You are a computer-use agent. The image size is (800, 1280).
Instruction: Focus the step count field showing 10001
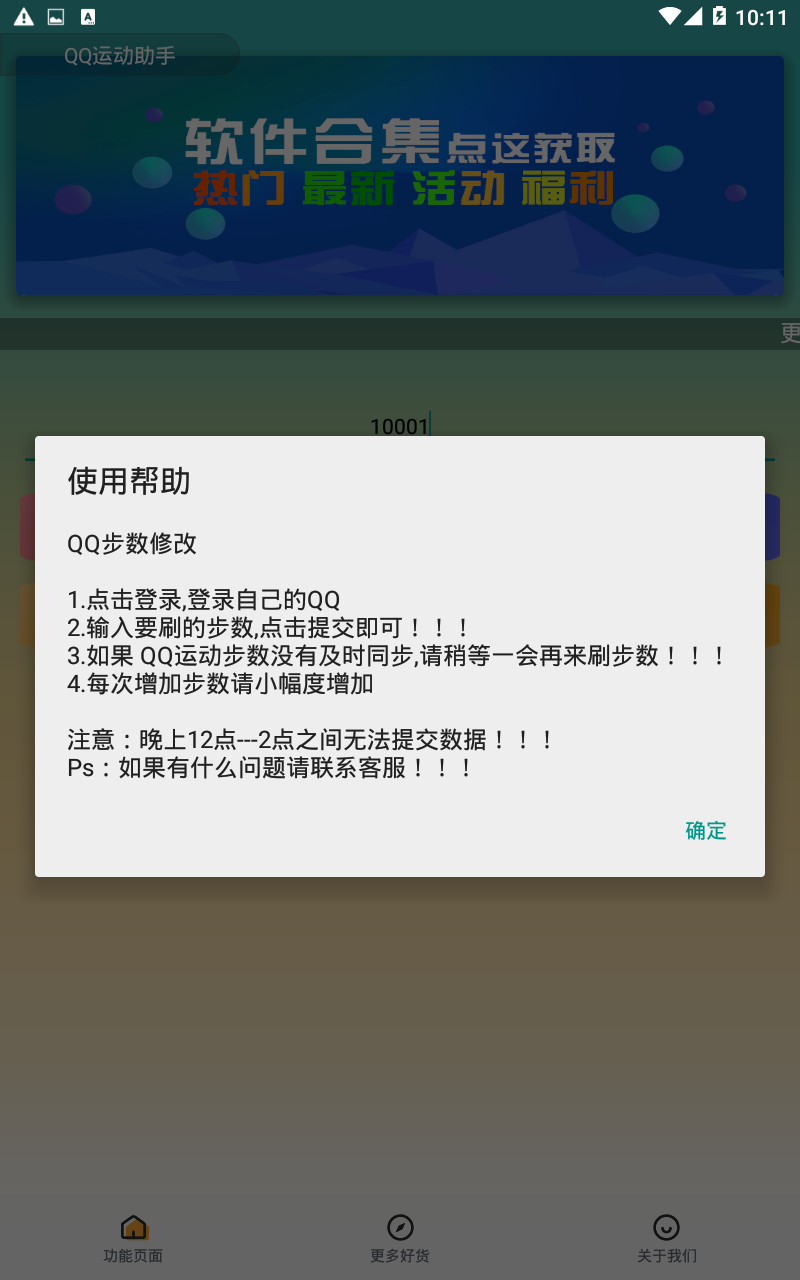(x=400, y=430)
